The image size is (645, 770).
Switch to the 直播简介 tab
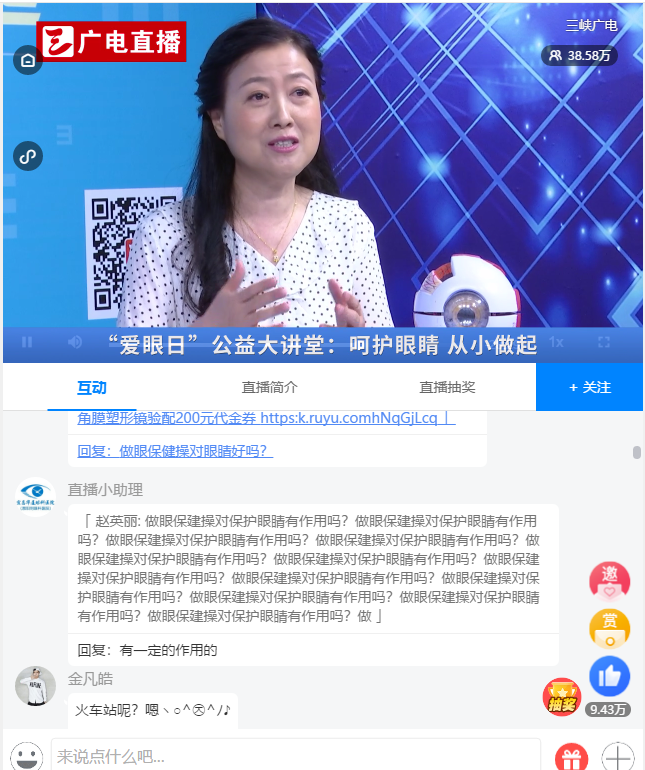(270, 387)
